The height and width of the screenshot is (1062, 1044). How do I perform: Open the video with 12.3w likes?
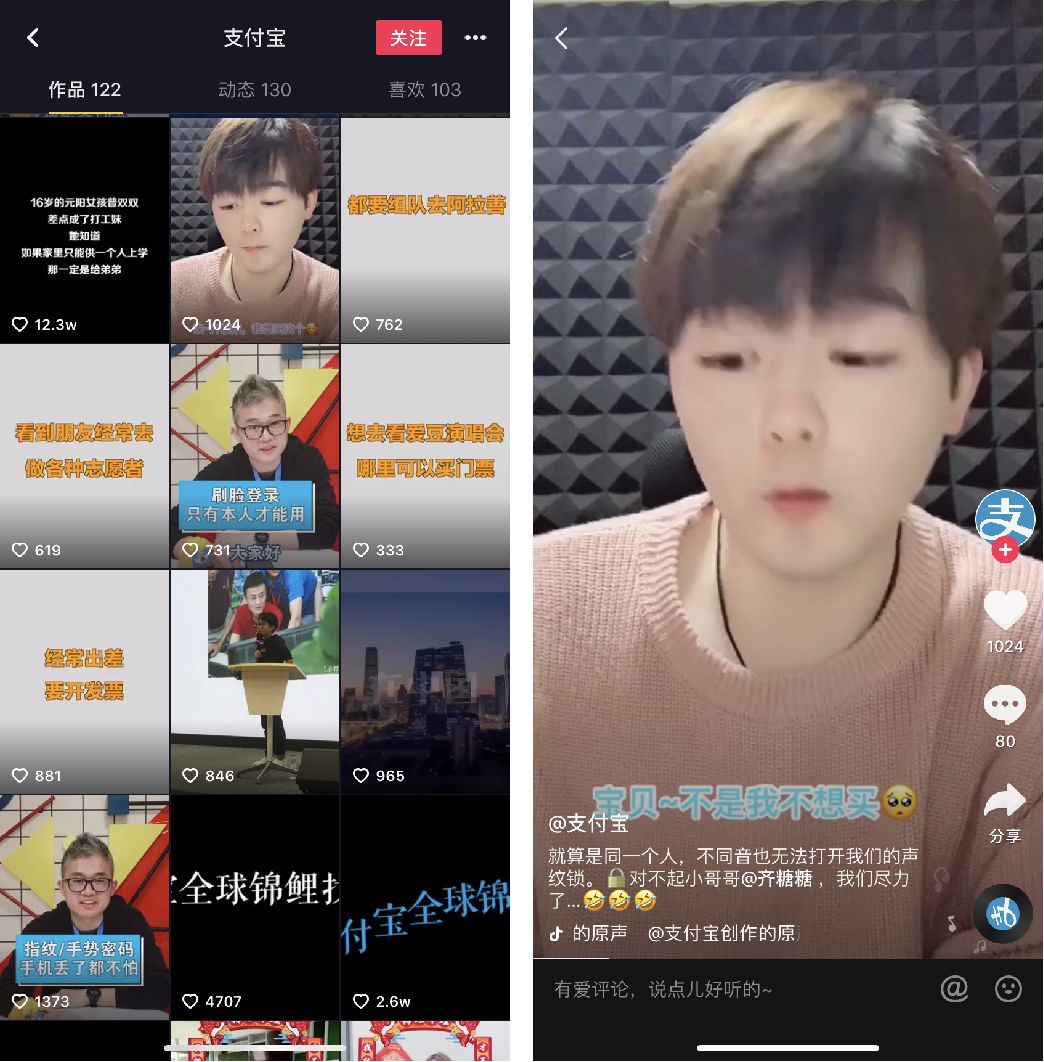[84, 230]
